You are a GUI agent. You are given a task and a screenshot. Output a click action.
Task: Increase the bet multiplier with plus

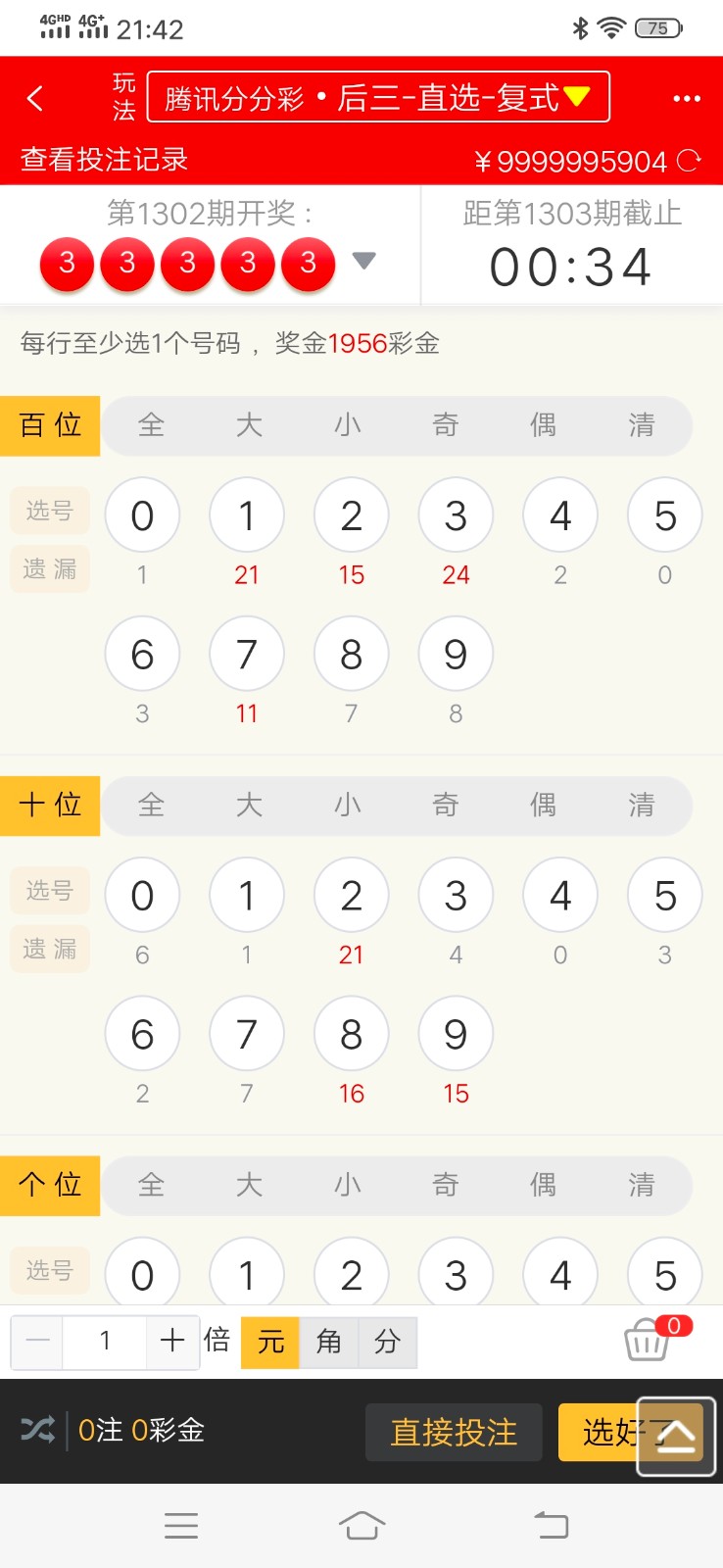click(x=172, y=1341)
